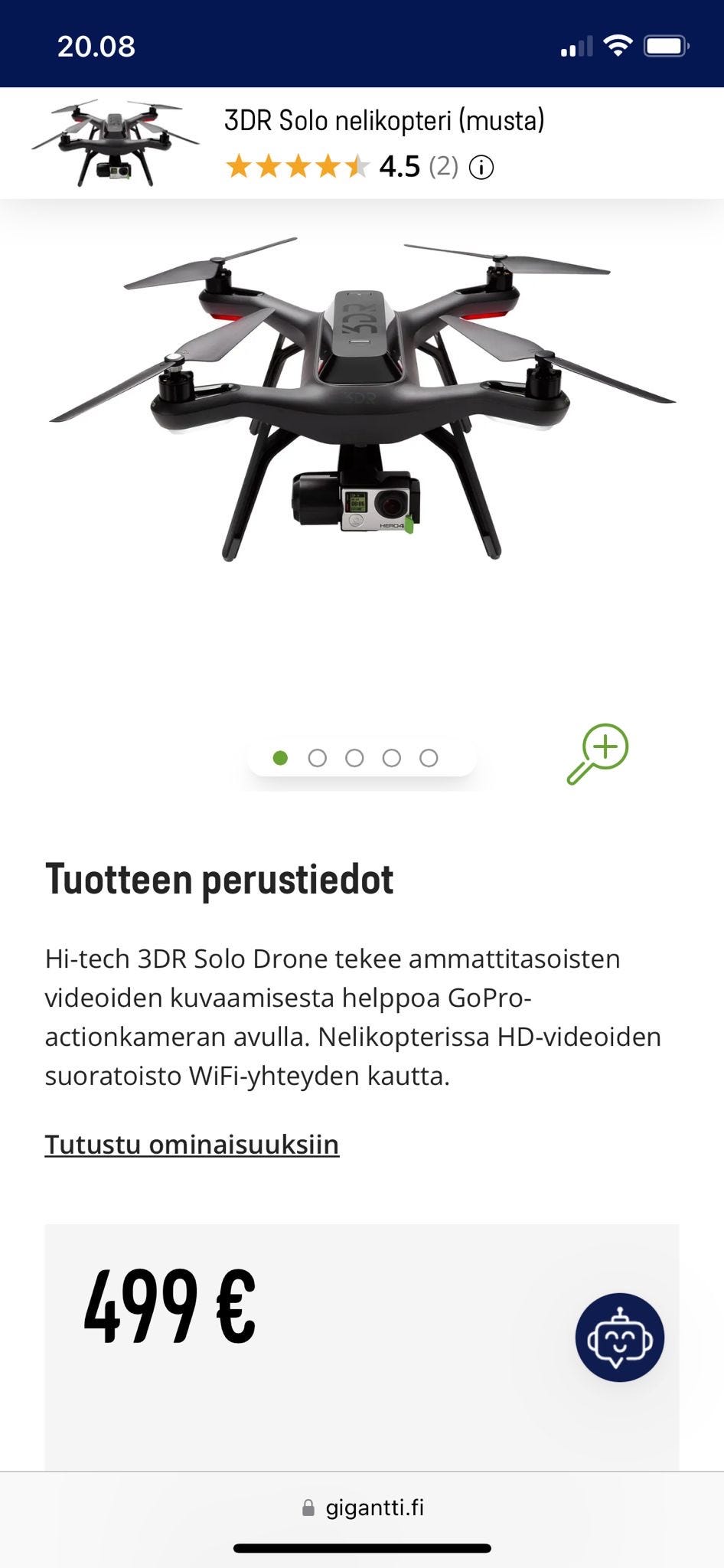Zoom the product image with magnifier
The image size is (724, 1568).
point(598,753)
